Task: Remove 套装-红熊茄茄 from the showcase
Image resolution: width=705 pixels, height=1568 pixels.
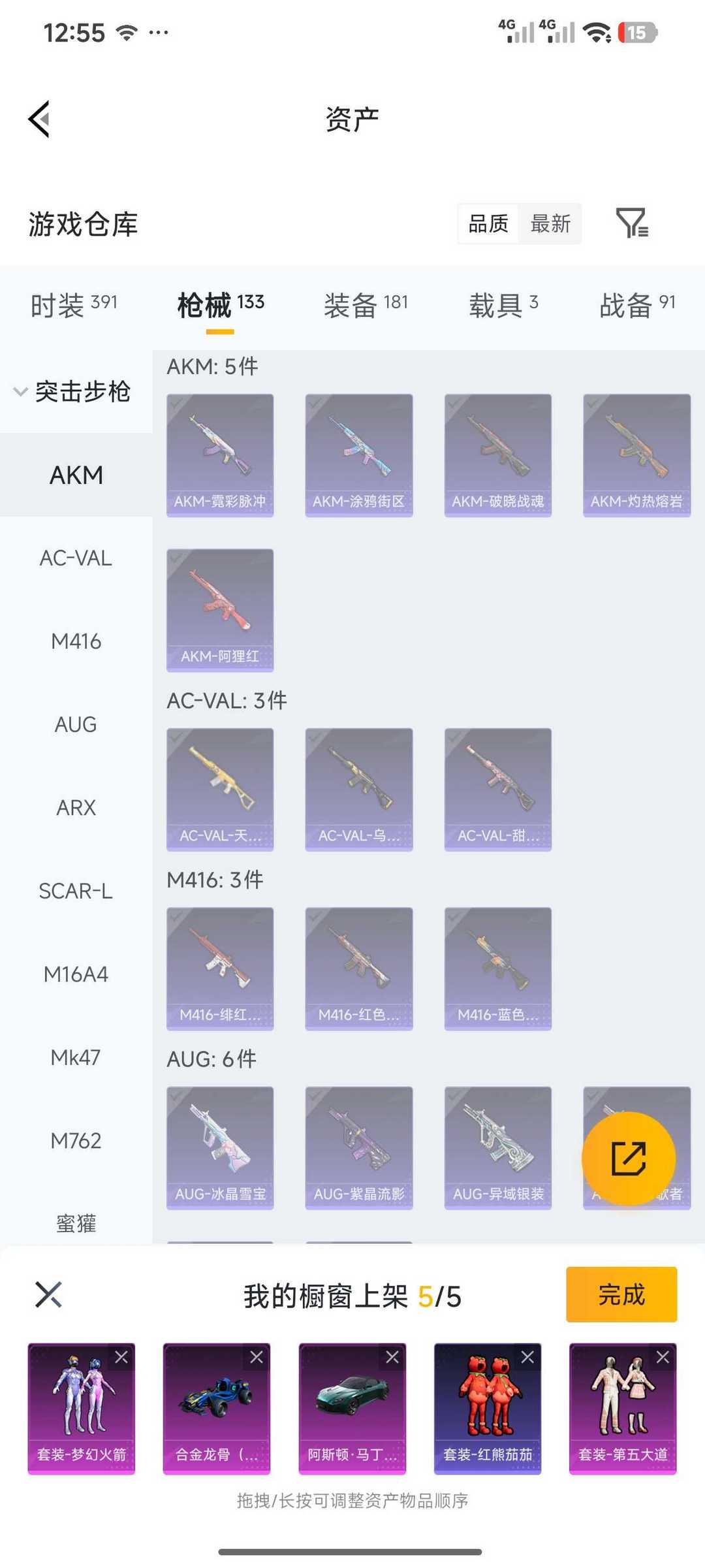Action: click(x=527, y=1357)
